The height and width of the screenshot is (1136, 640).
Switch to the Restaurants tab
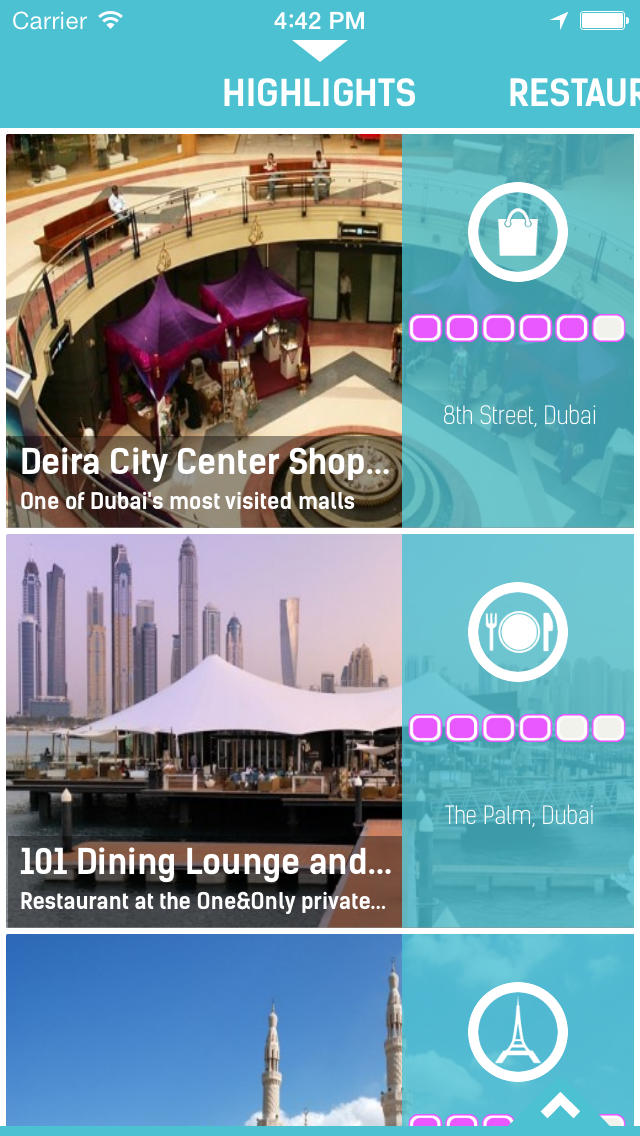(573, 94)
